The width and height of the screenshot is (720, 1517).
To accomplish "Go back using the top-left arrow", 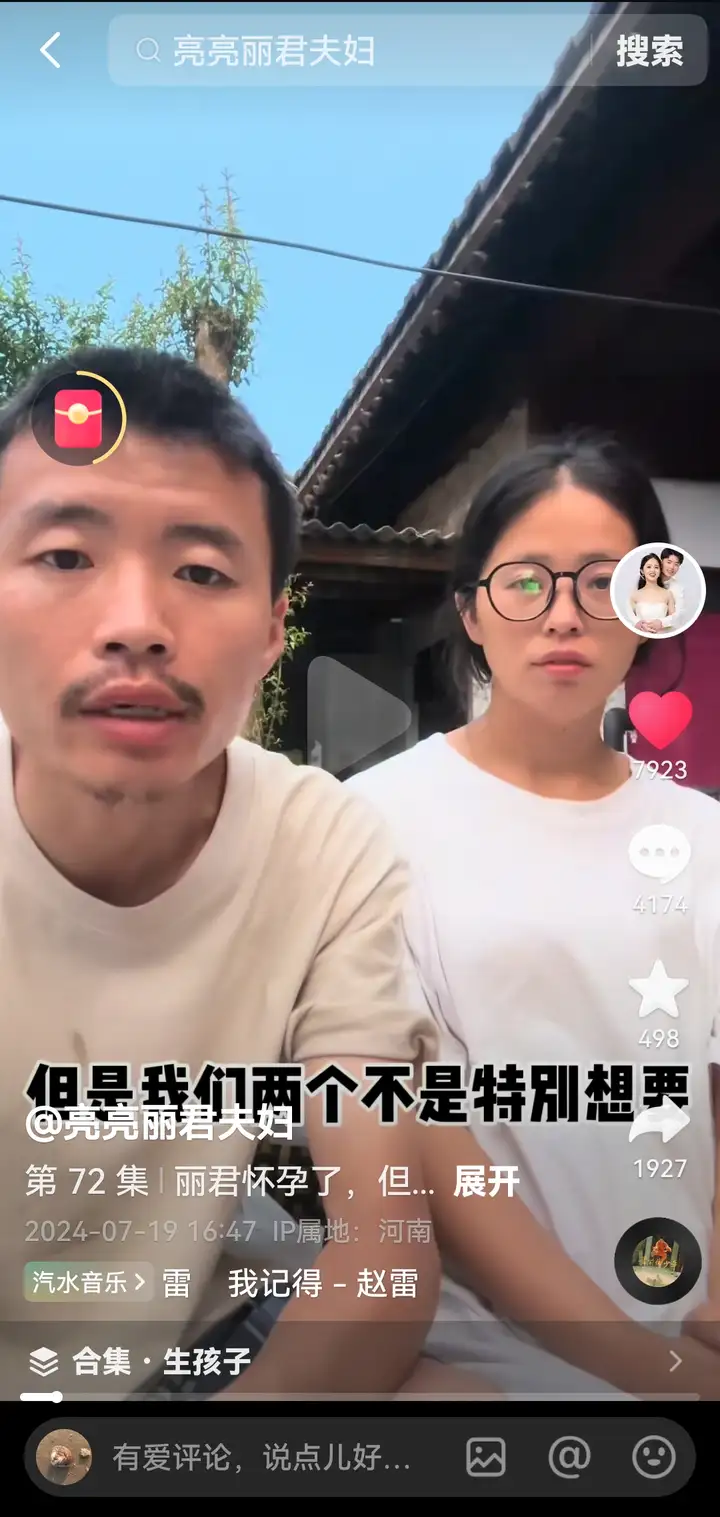I will click(50, 50).
